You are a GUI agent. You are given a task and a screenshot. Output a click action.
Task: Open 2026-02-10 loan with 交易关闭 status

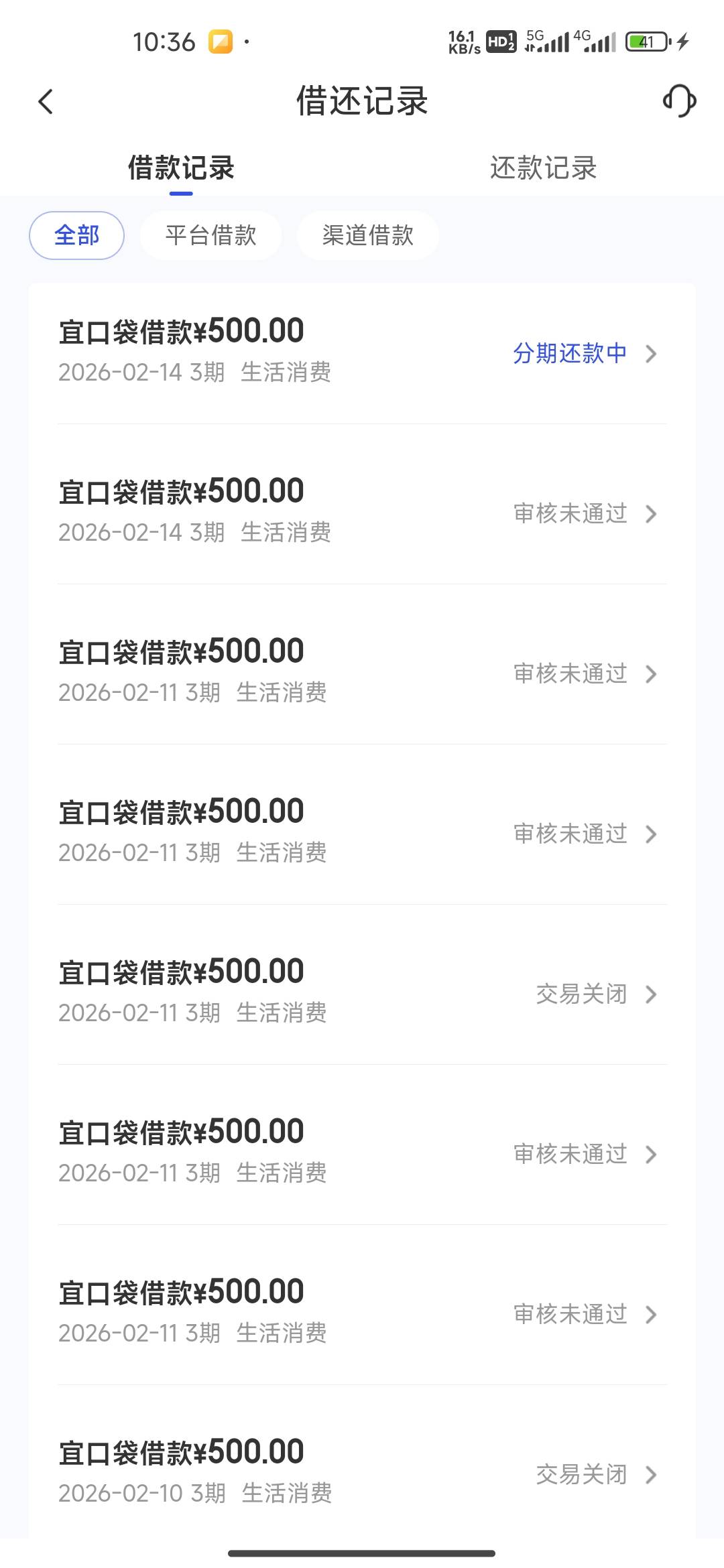point(362,1474)
